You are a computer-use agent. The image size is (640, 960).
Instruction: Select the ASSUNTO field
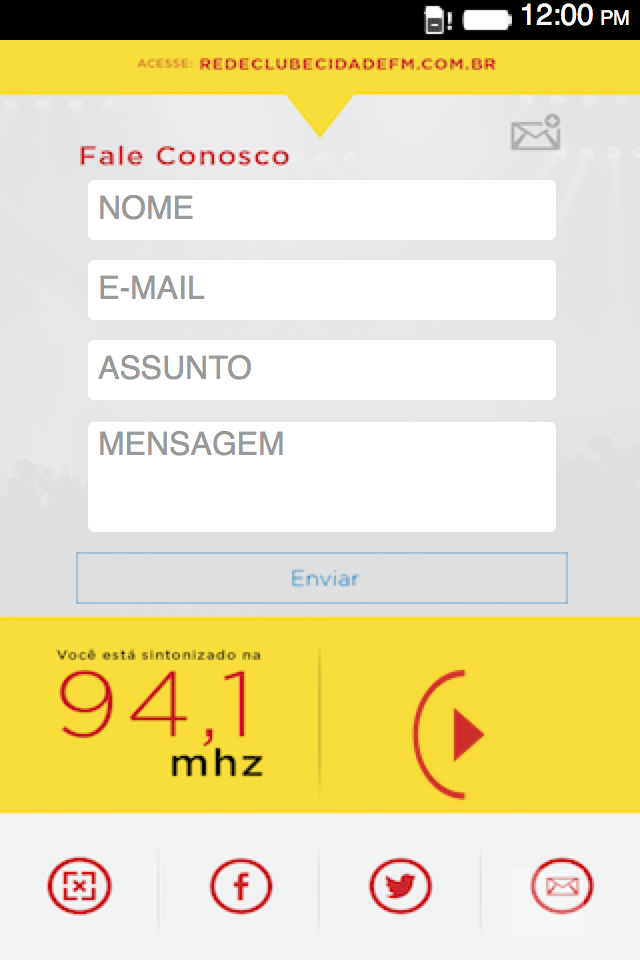pyautogui.click(x=321, y=370)
